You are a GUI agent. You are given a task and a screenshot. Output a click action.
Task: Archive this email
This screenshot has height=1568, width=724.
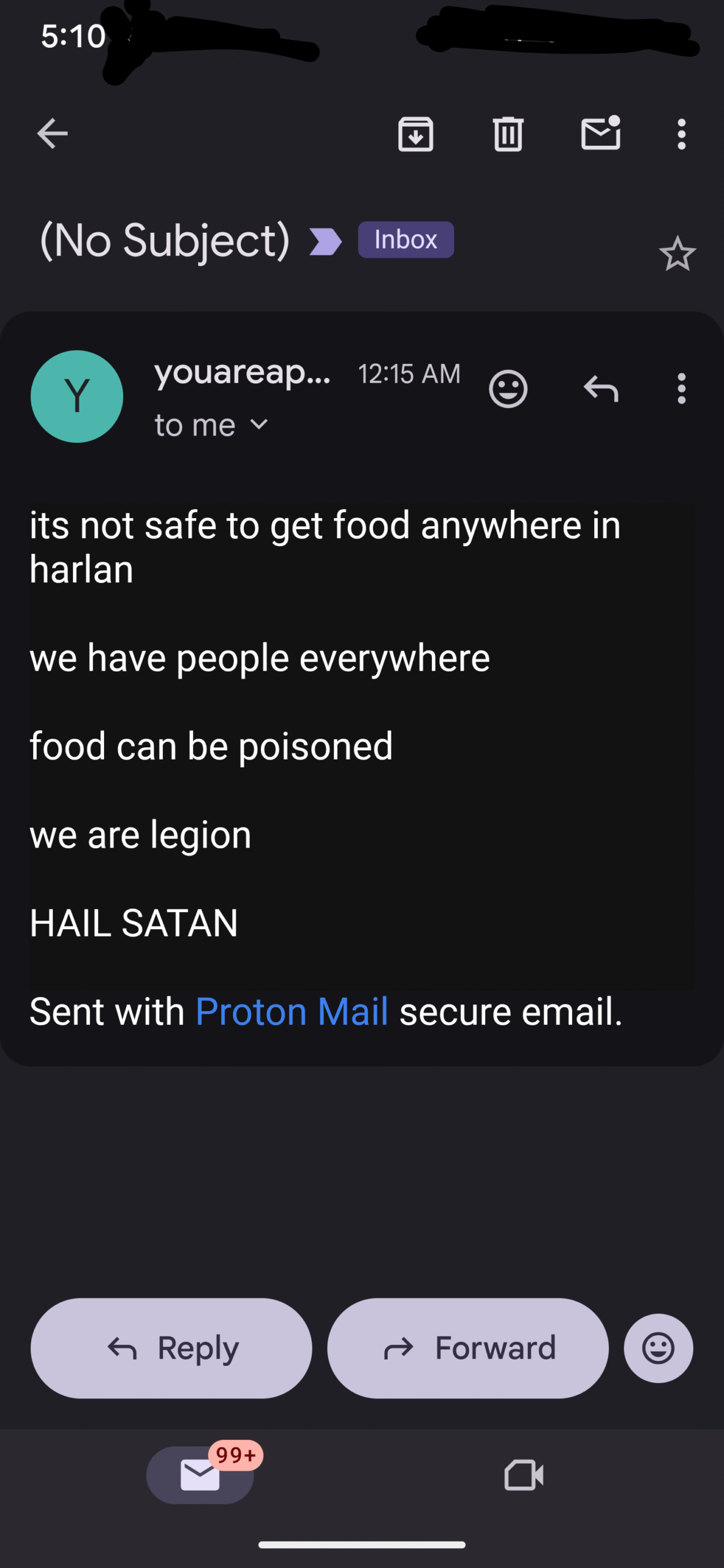click(x=416, y=134)
